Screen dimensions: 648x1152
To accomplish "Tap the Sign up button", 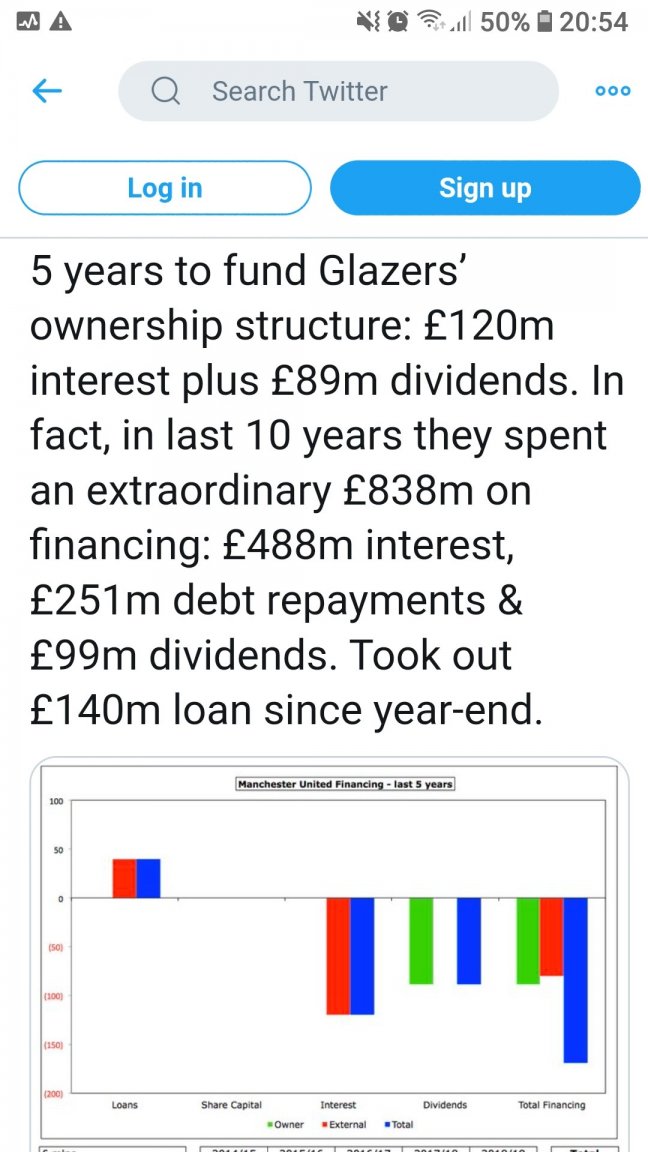I will [485, 188].
